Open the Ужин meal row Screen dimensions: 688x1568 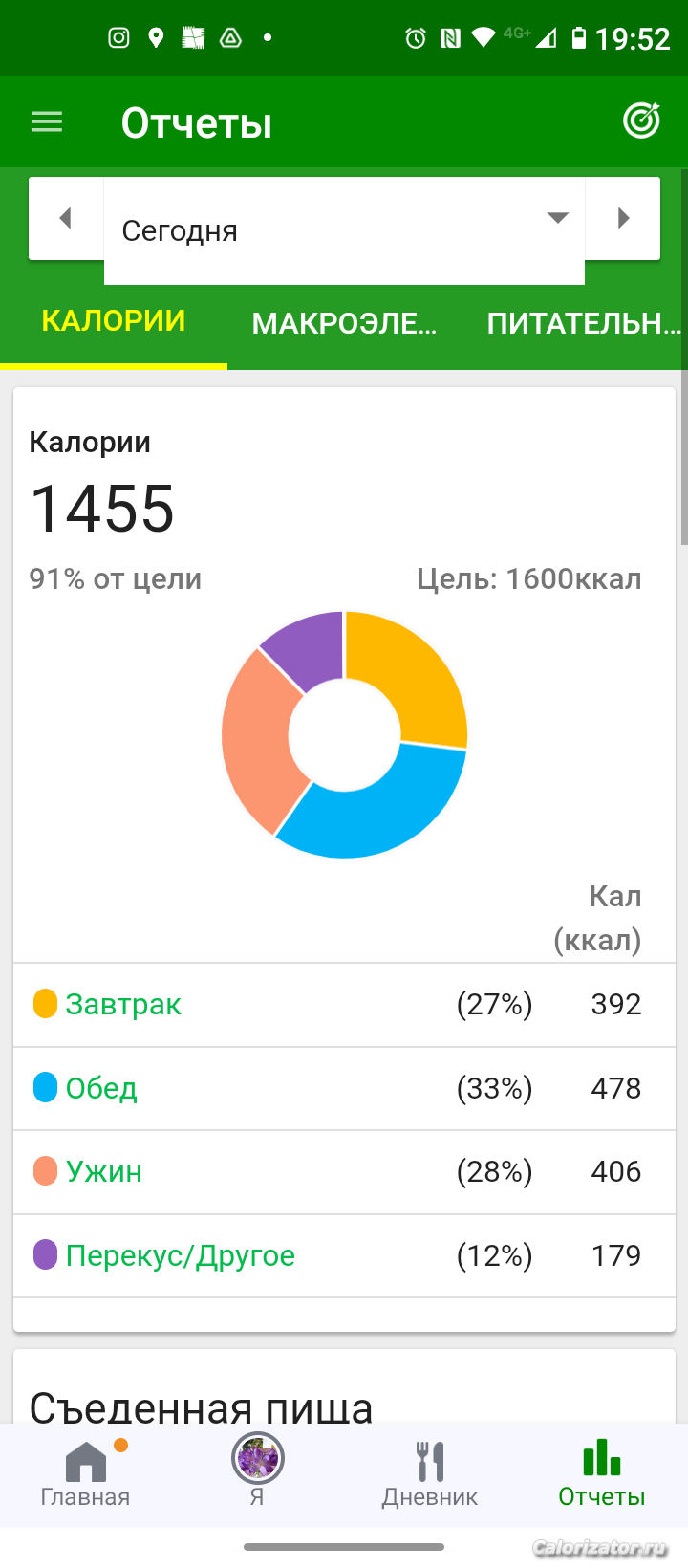point(344,1172)
